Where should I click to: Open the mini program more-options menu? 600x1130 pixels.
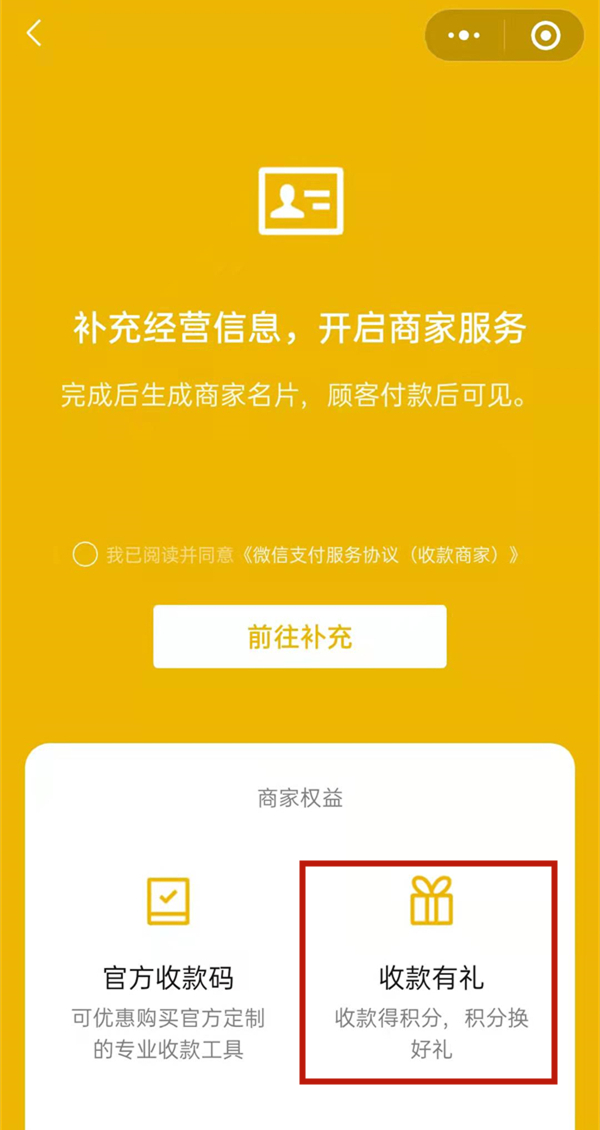464,36
